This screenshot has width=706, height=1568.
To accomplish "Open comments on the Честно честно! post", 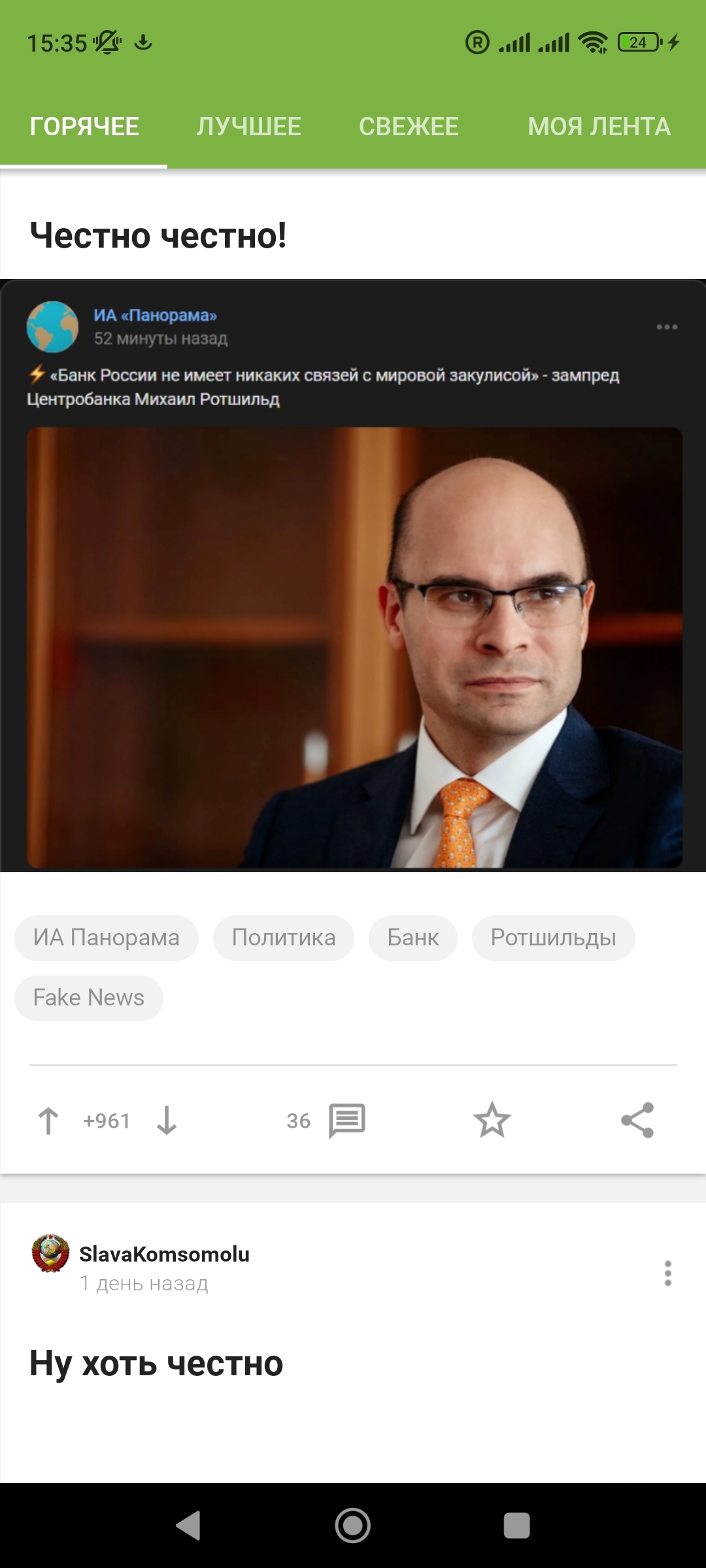I will tap(346, 1120).
